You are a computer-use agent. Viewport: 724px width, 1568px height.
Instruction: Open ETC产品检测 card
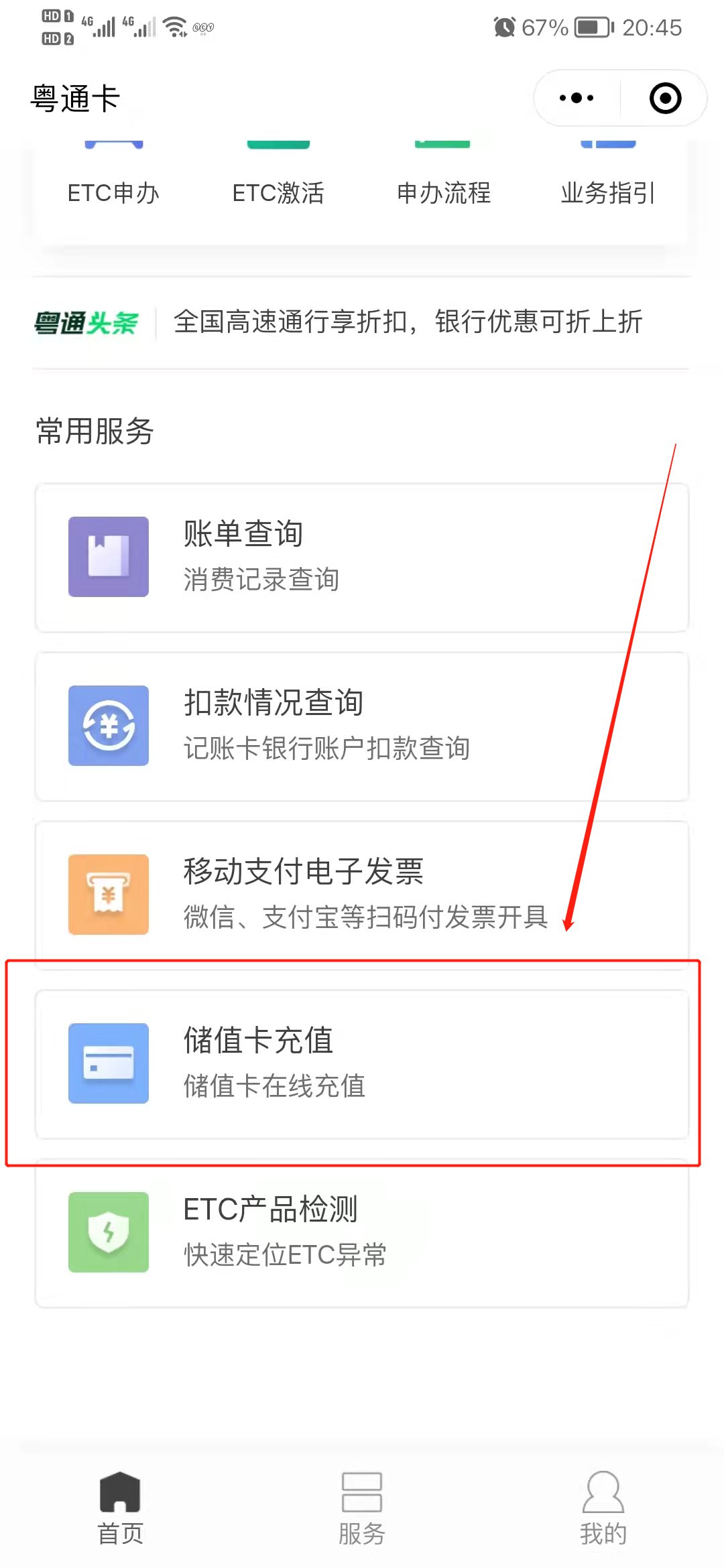(362, 1232)
